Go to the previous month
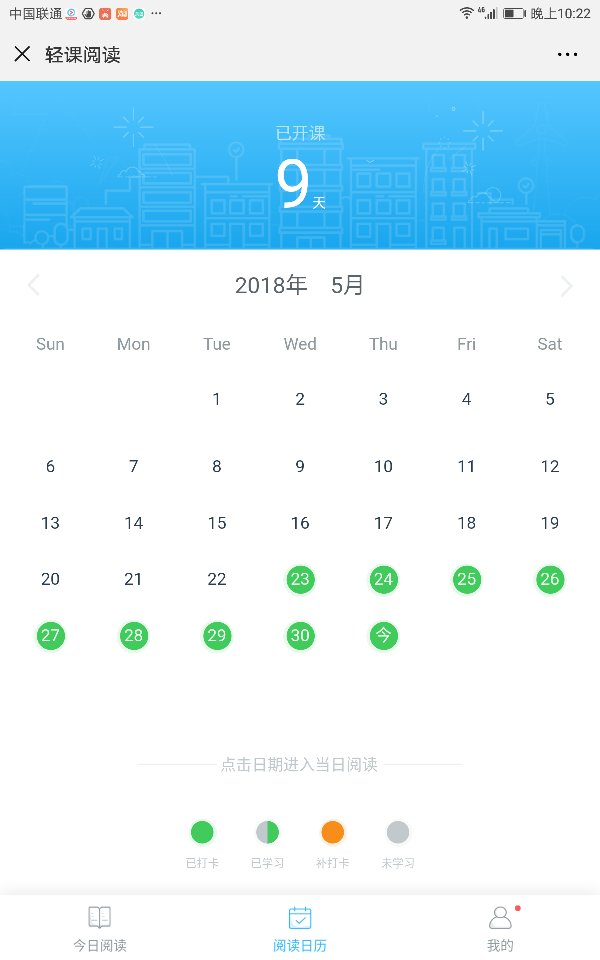Screen dimensions: 600x960 [x=34, y=285]
